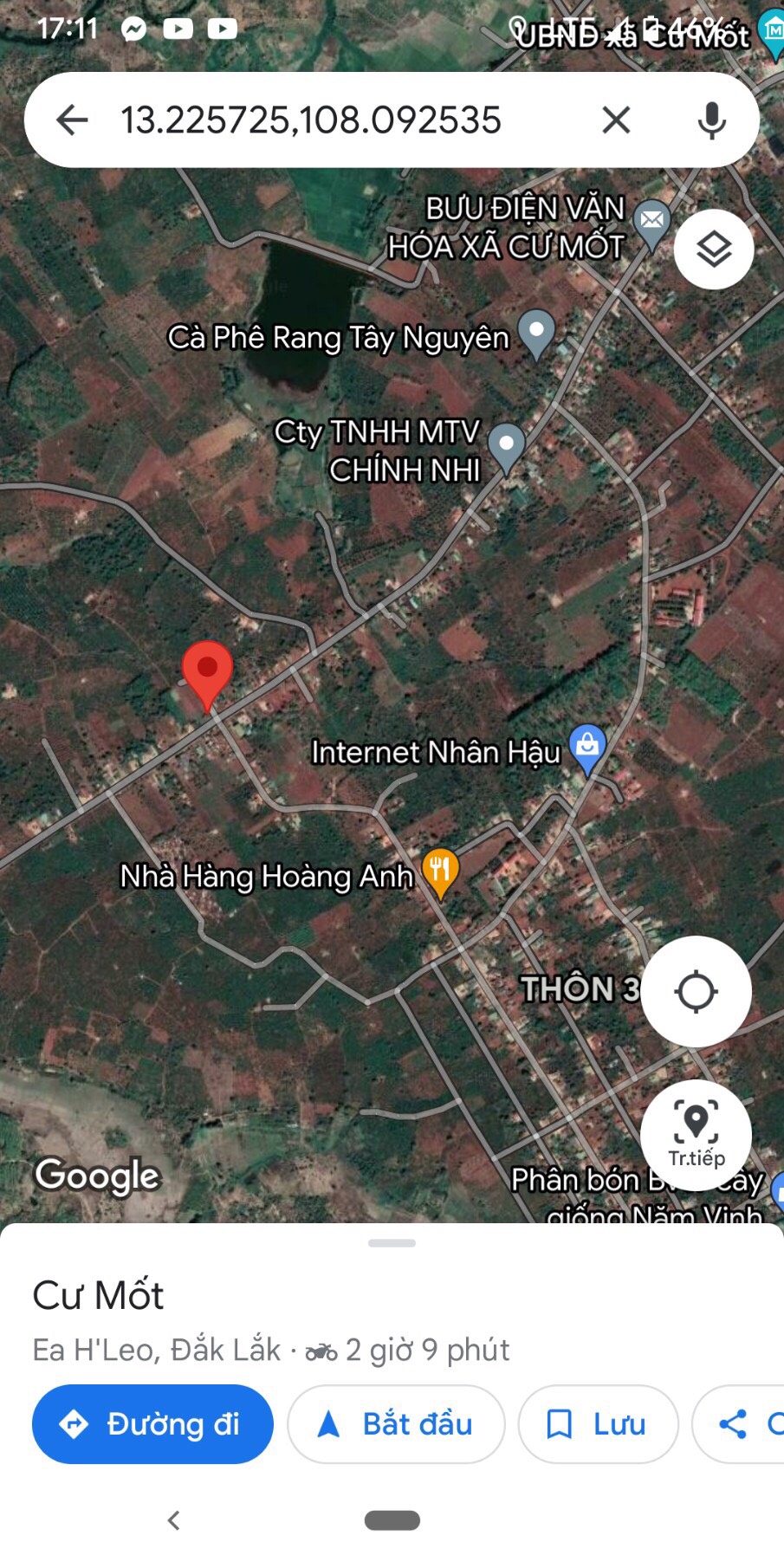Clear the search coordinates
784x1568 pixels.
point(616,120)
